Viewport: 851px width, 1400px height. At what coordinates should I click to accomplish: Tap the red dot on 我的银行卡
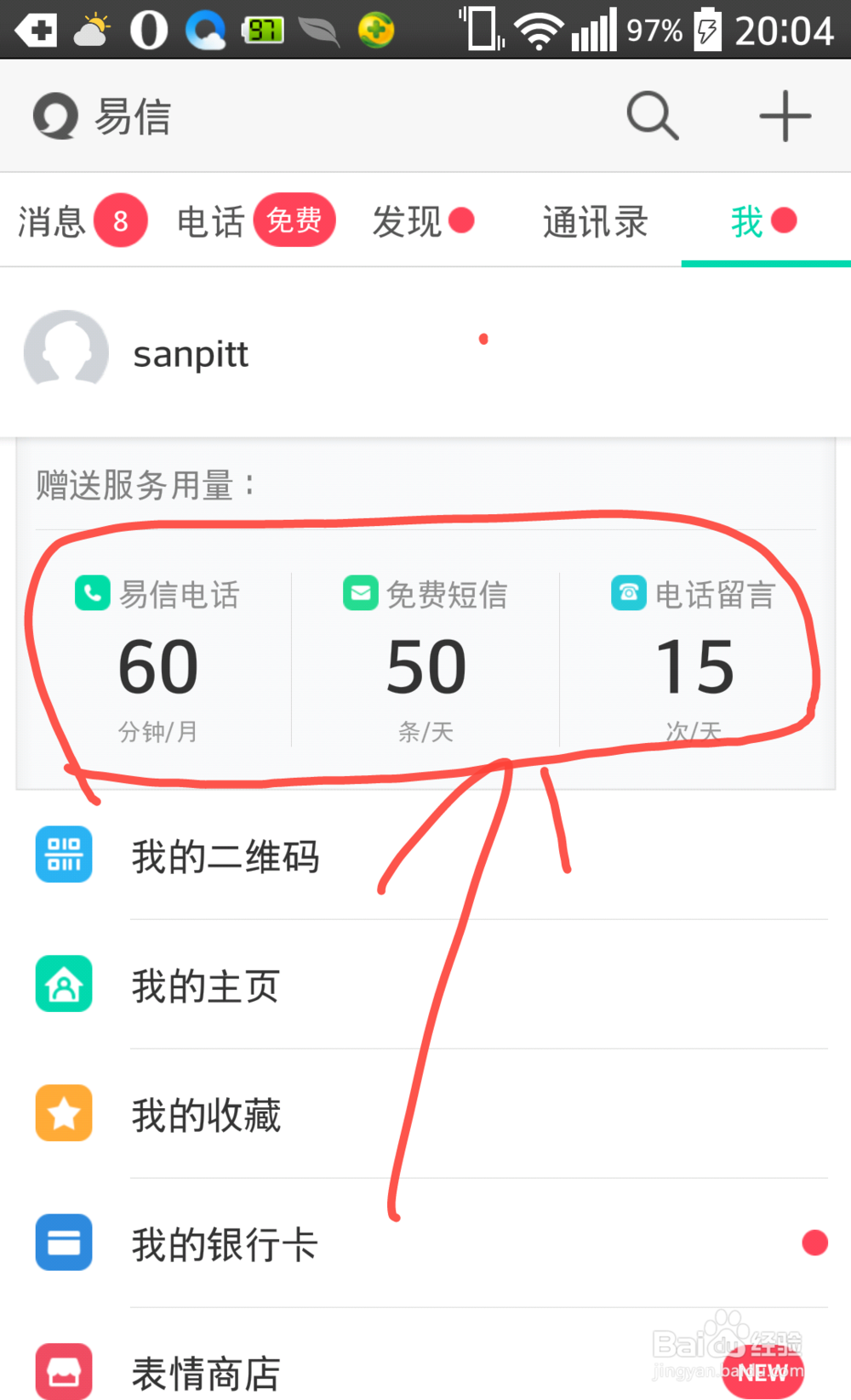814,1243
